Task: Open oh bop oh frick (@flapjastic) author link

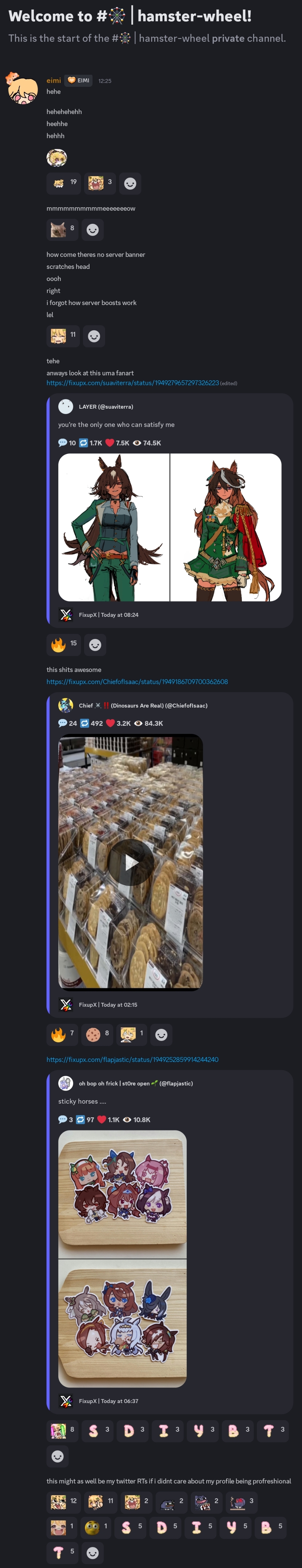Action: tap(136, 1083)
